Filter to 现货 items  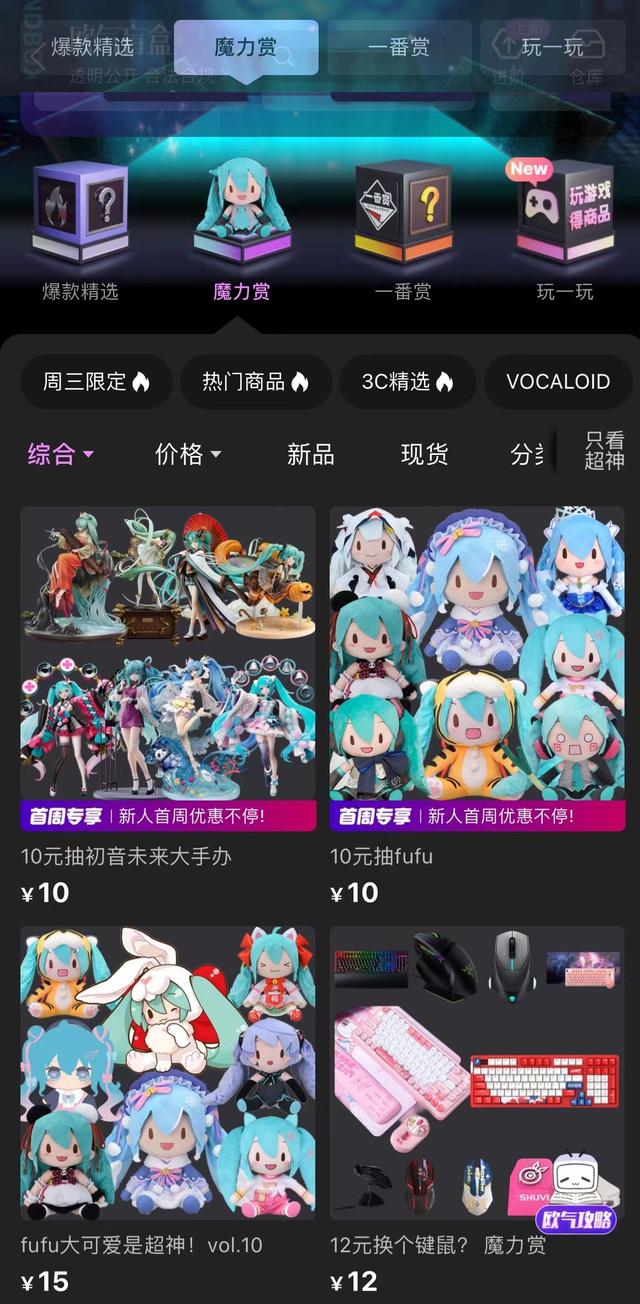(425, 454)
